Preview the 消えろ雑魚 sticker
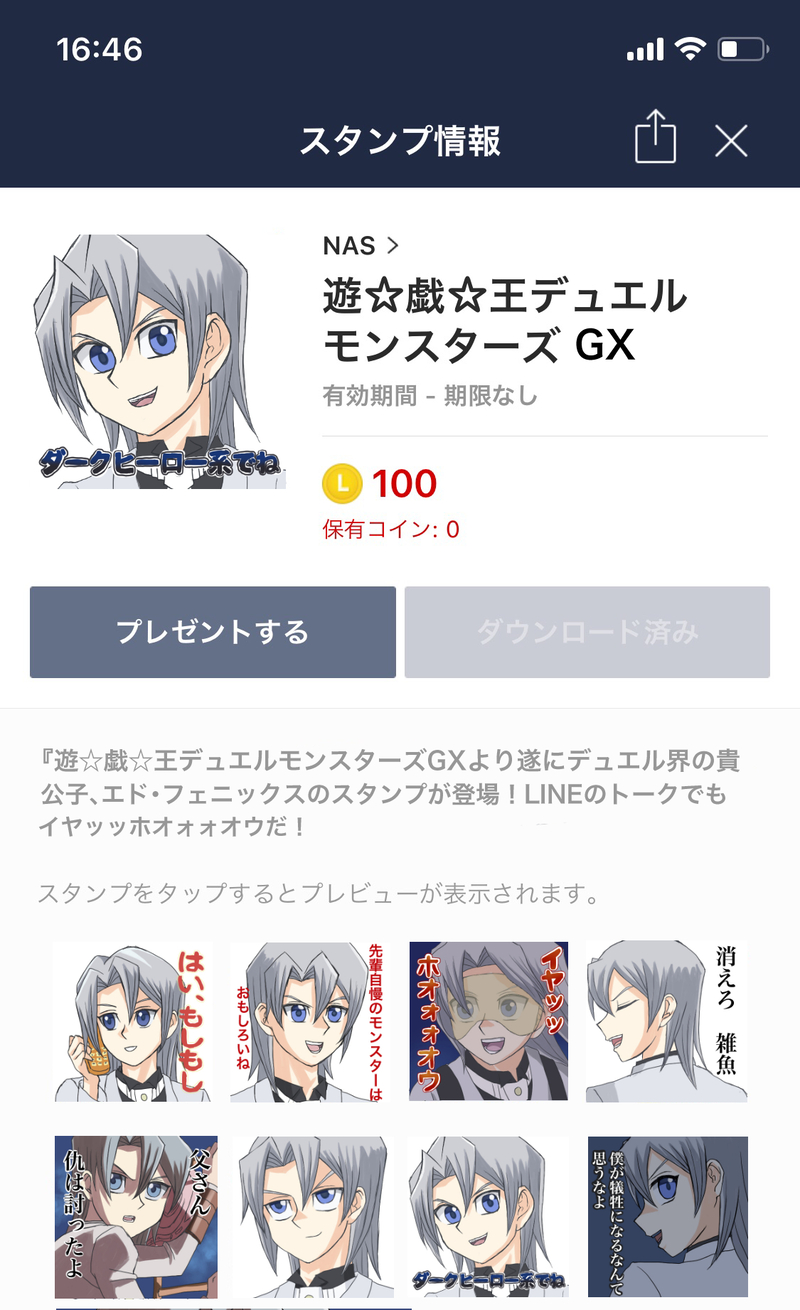 pyautogui.click(x=667, y=1021)
